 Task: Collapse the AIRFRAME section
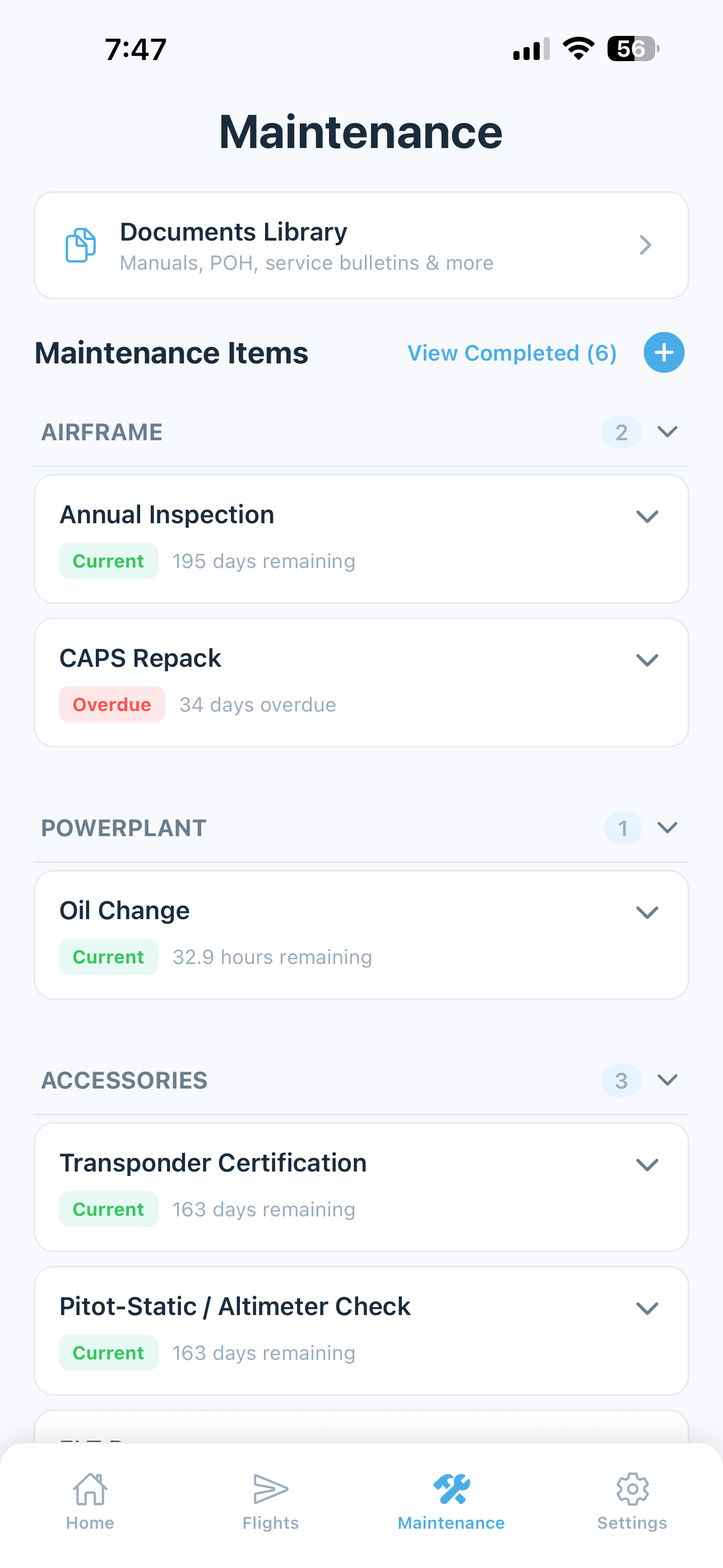pyautogui.click(x=667, y=432)
